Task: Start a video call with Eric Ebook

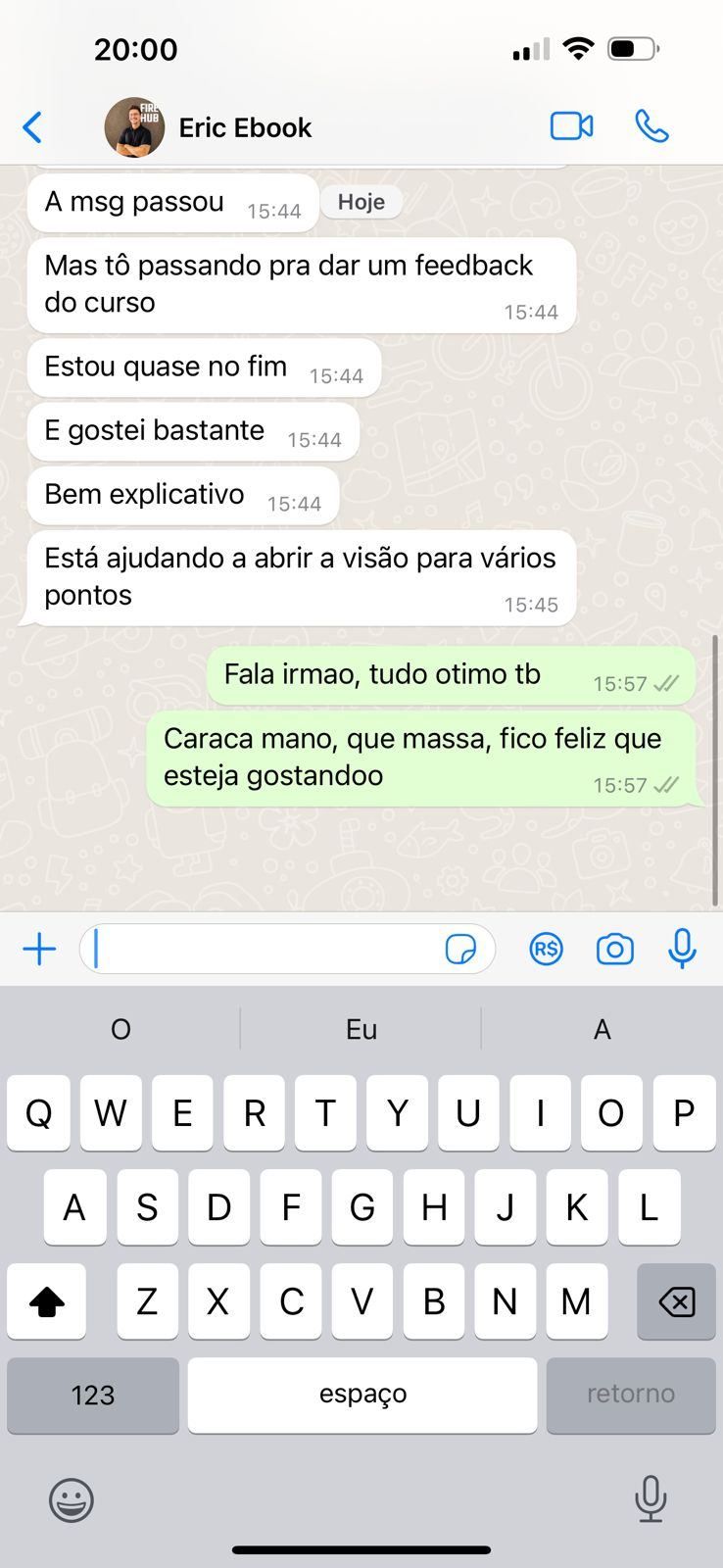Action: (x=571, y=126)
